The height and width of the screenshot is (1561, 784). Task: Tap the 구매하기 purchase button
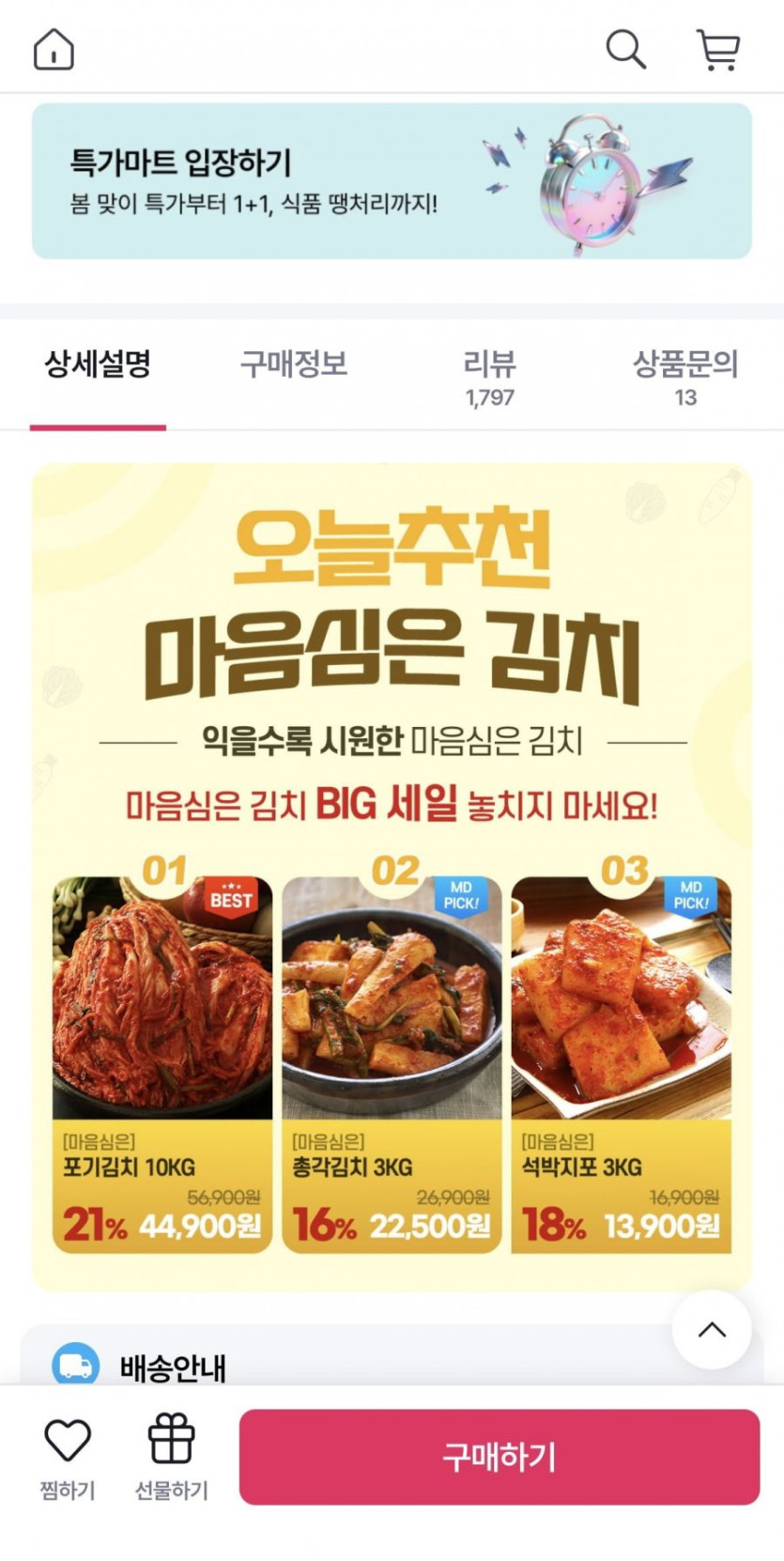(x=499, y=1457)
